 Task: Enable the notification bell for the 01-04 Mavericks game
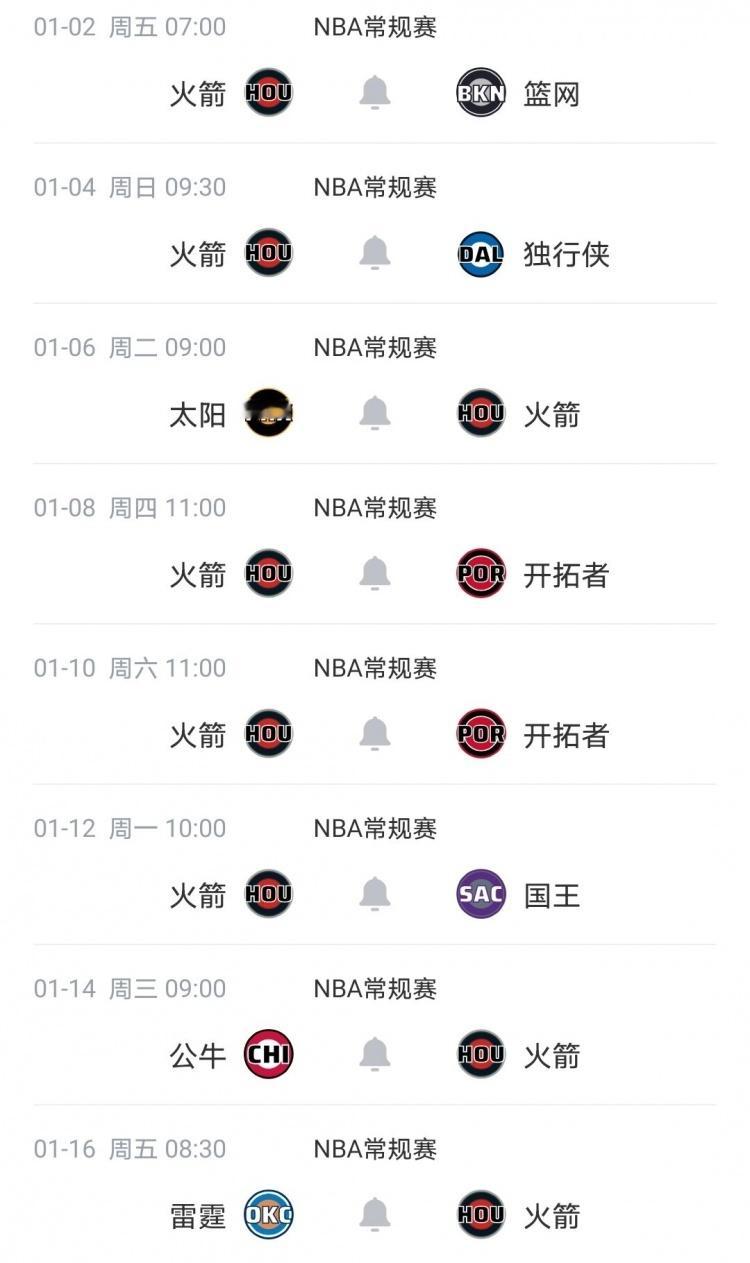click(374, 252)
